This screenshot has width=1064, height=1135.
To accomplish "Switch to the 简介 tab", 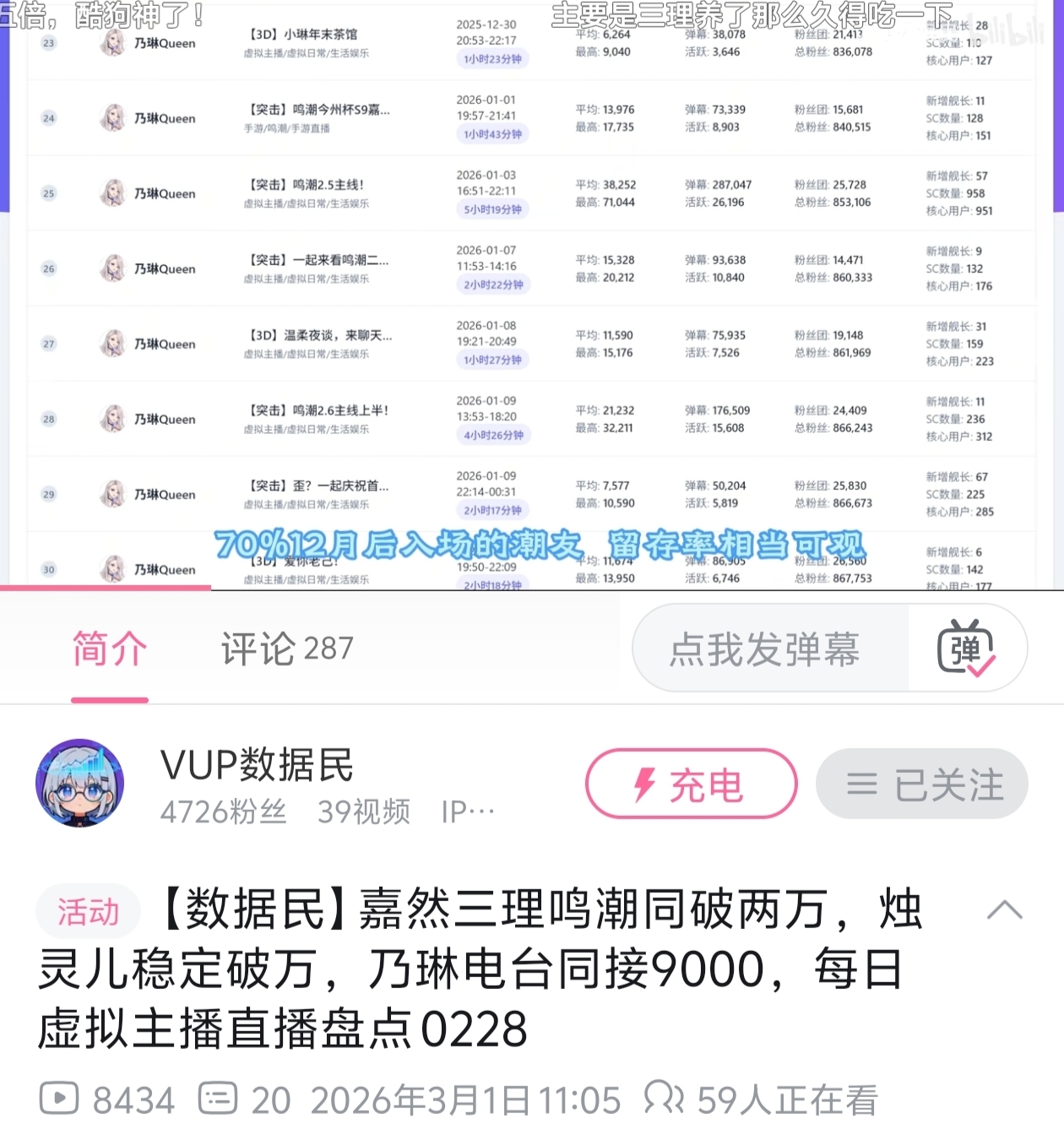I will pyautogui.click(x=110, y=649).
